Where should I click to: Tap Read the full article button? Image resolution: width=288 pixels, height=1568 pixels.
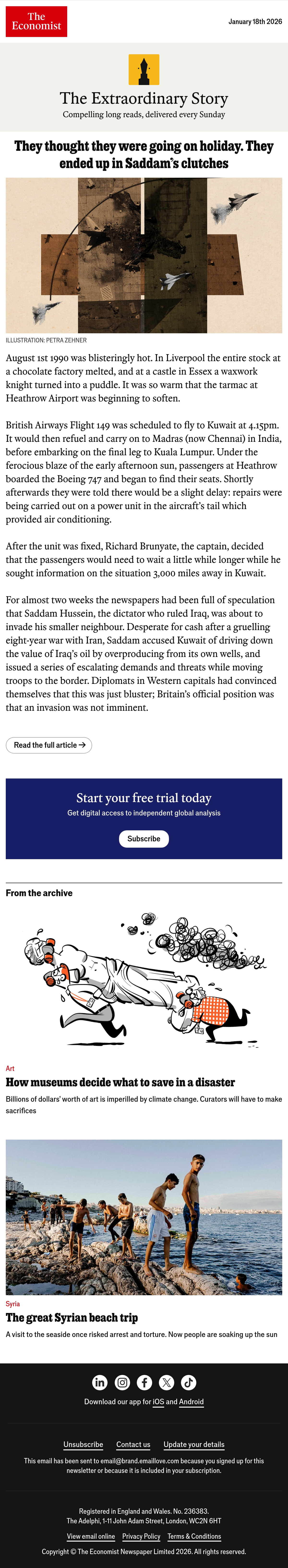coord(49,745)
